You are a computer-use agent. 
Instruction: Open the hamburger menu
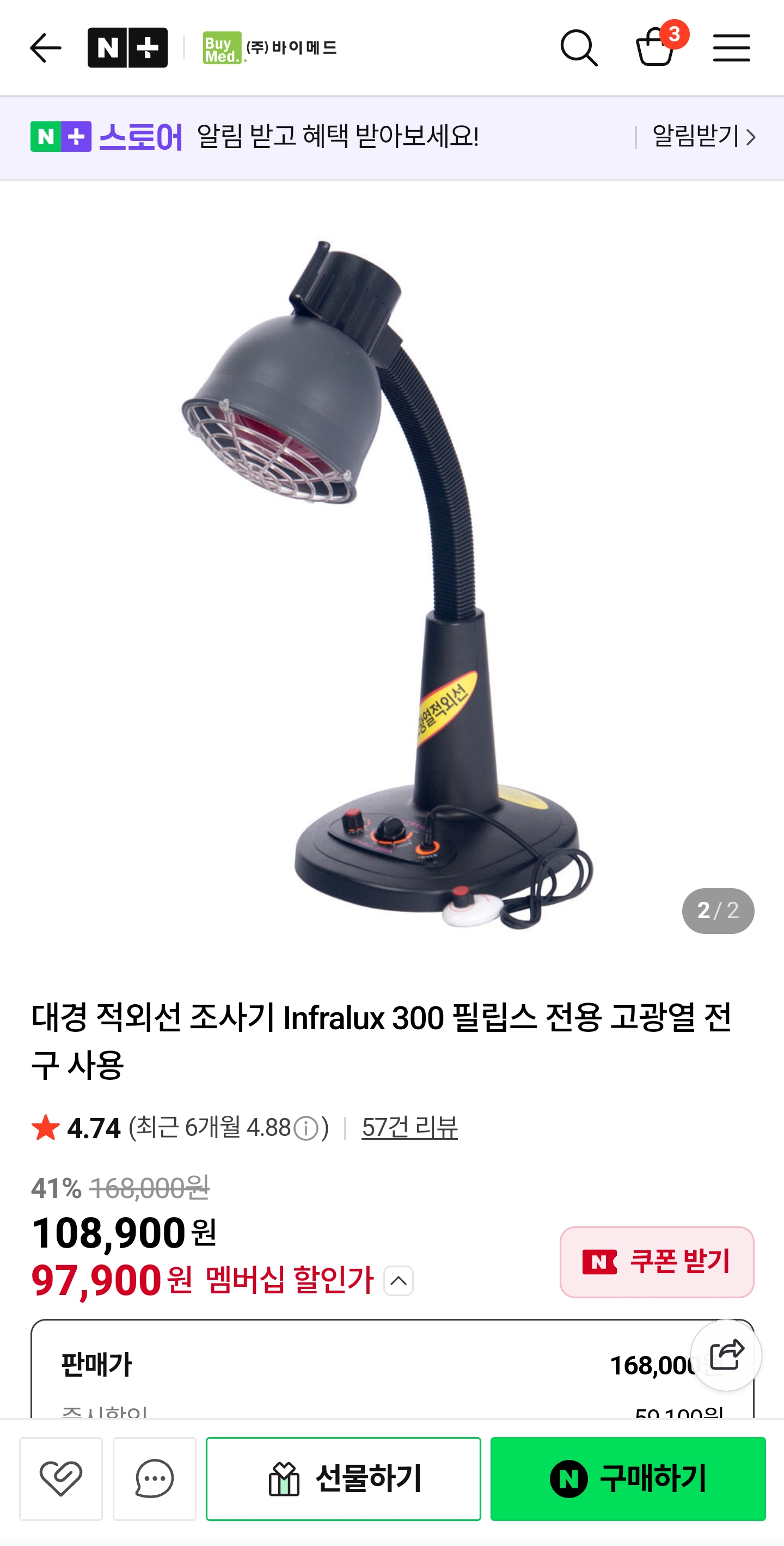731,48
